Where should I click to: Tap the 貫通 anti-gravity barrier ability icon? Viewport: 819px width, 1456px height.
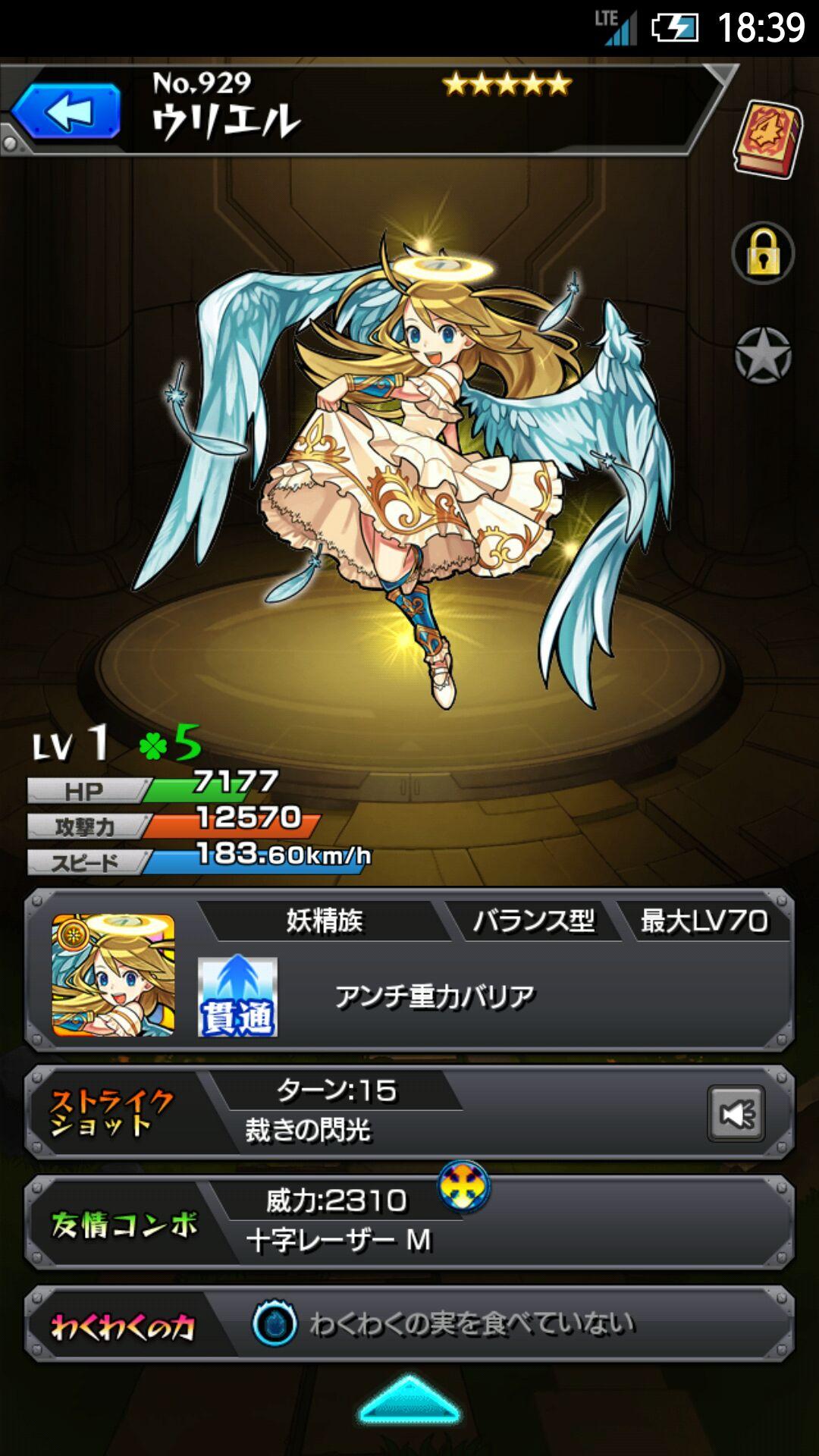tap(237, 996)
